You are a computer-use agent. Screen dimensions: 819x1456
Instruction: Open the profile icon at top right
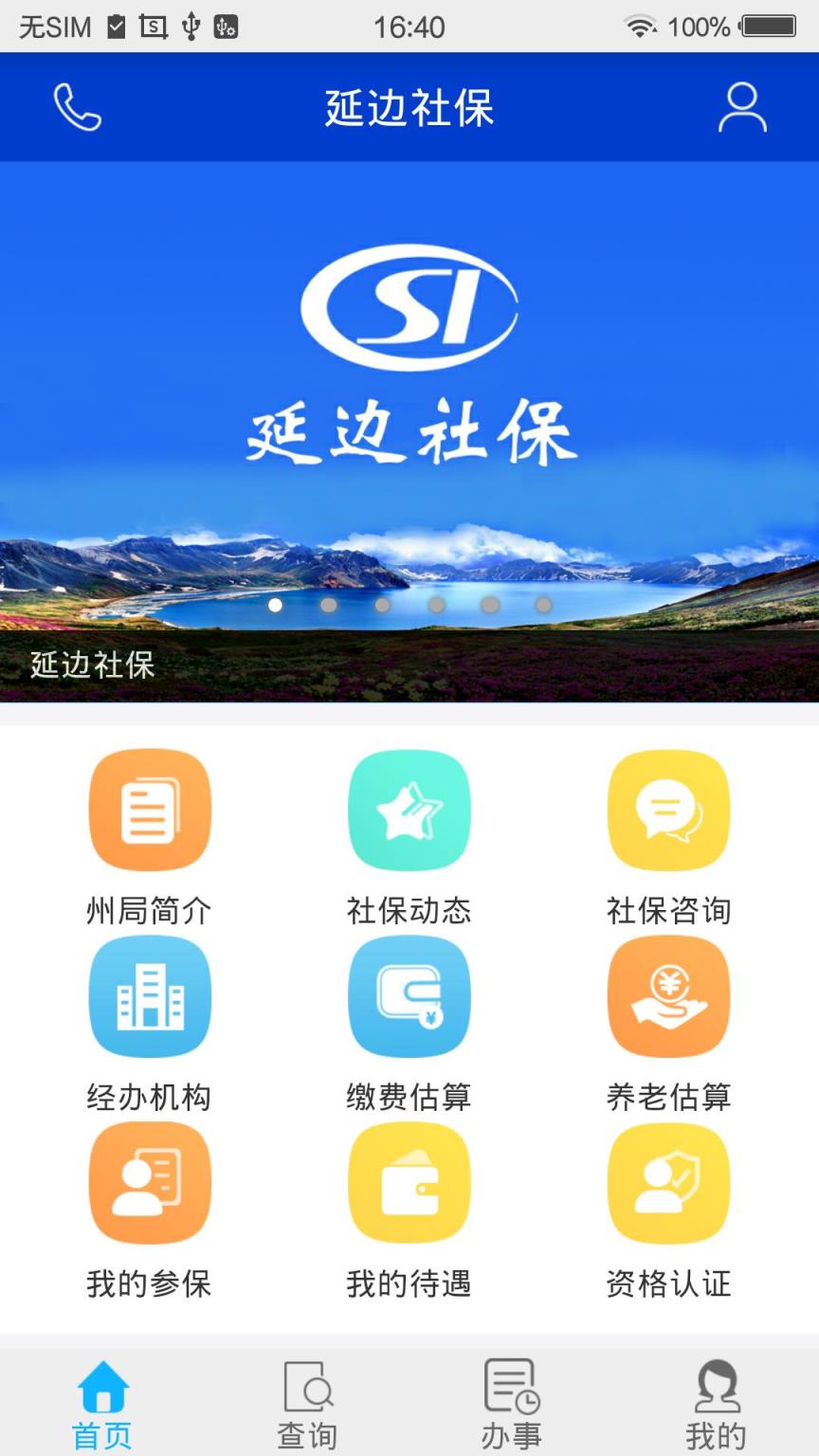click(743, 106)
